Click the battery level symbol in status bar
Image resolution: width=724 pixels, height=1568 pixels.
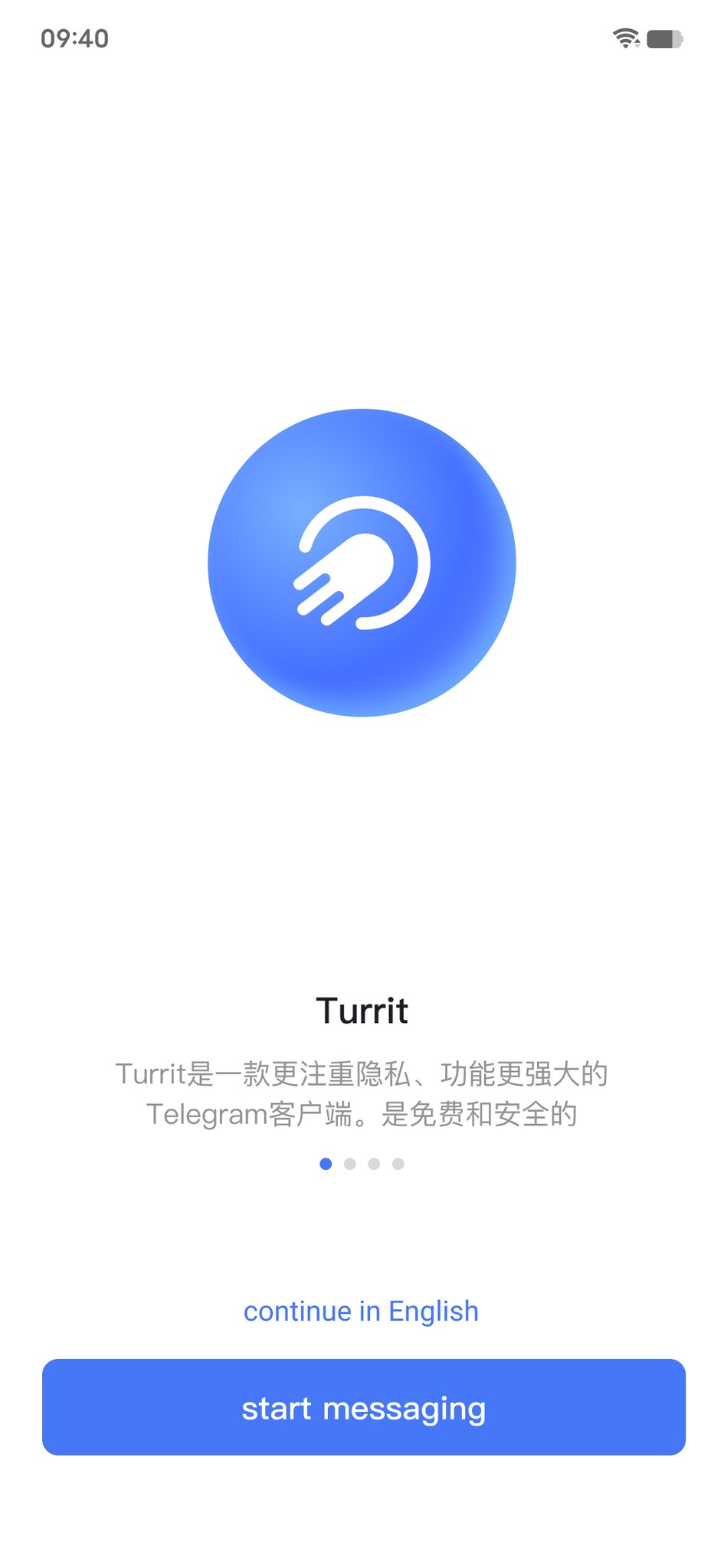click(666, 37)
